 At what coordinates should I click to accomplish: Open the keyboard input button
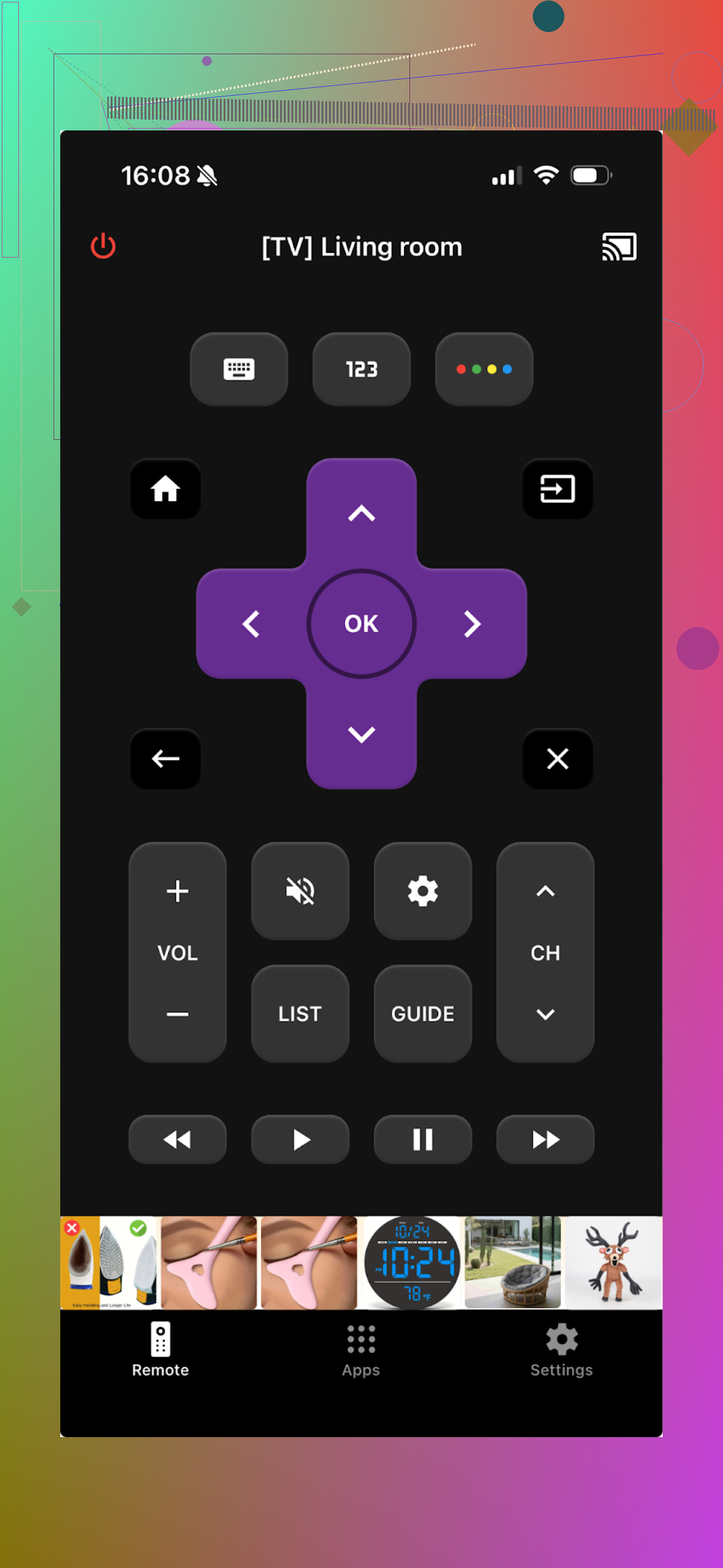[x=239, y=369]
